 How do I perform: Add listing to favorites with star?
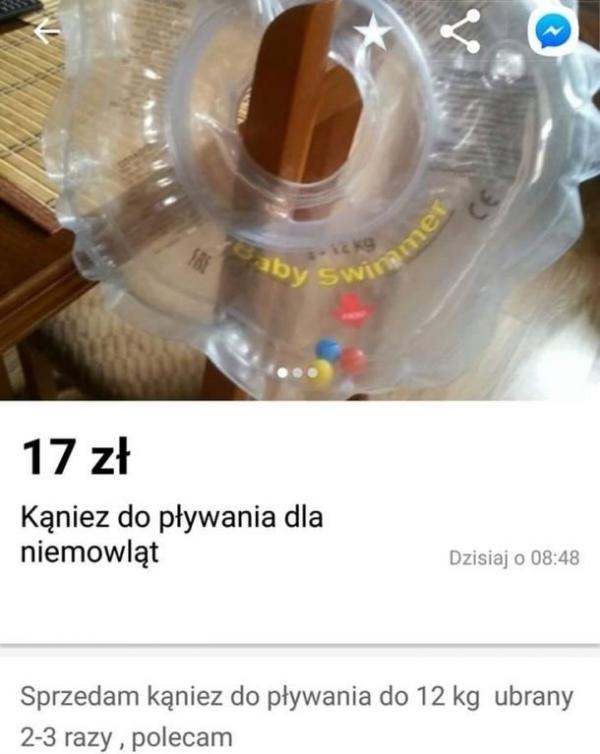(x=373, y=32)
